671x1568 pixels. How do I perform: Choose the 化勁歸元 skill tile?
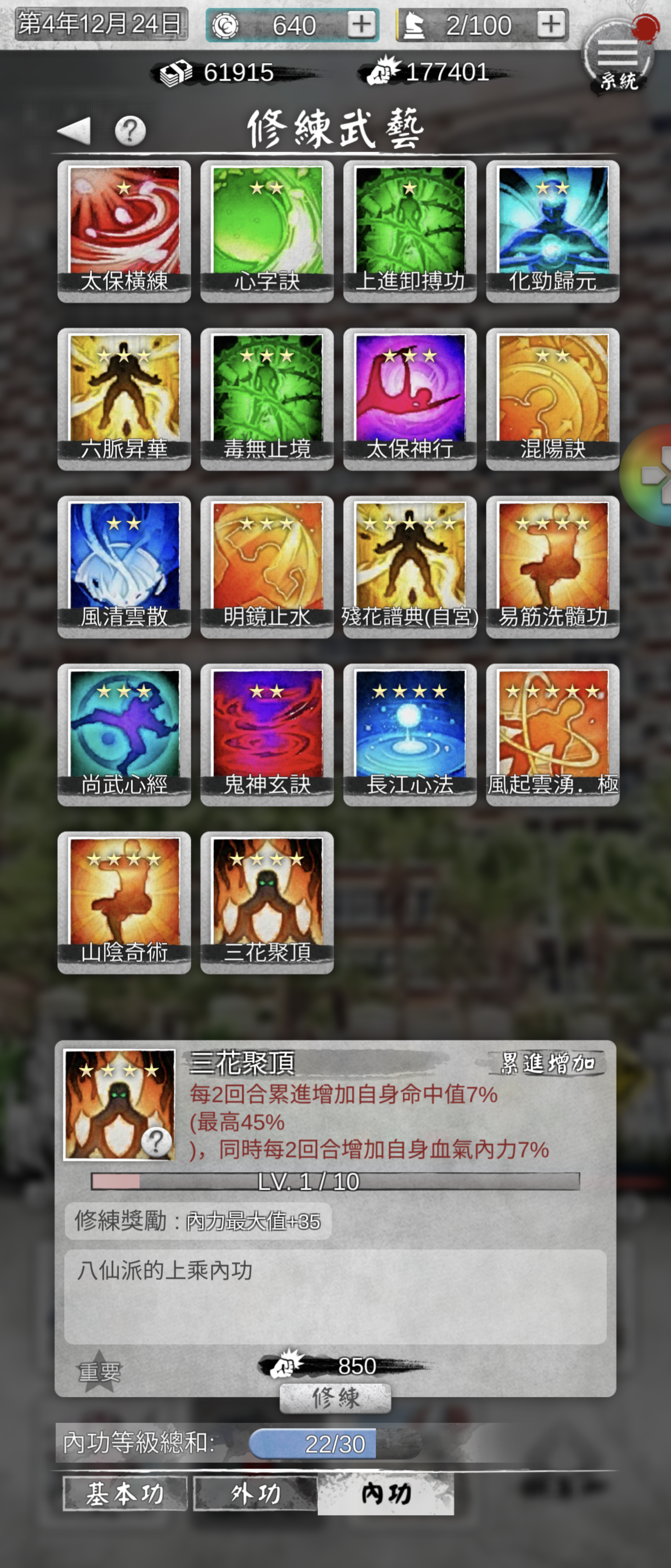tap(552, 231)
